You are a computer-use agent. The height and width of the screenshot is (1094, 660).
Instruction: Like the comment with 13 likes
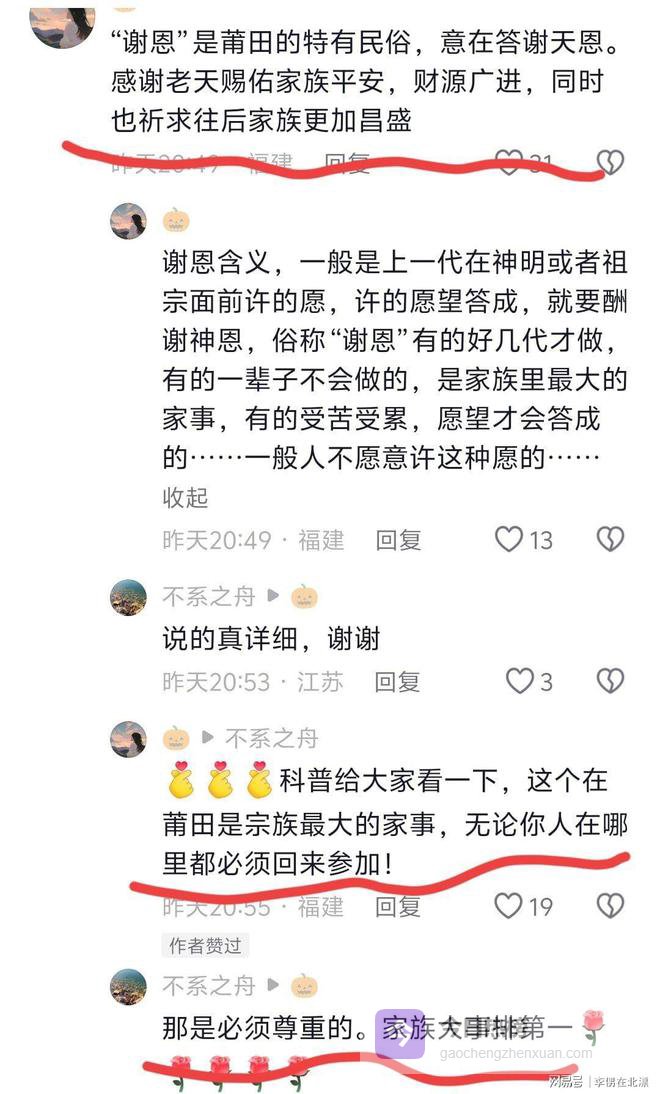(509, 540)
